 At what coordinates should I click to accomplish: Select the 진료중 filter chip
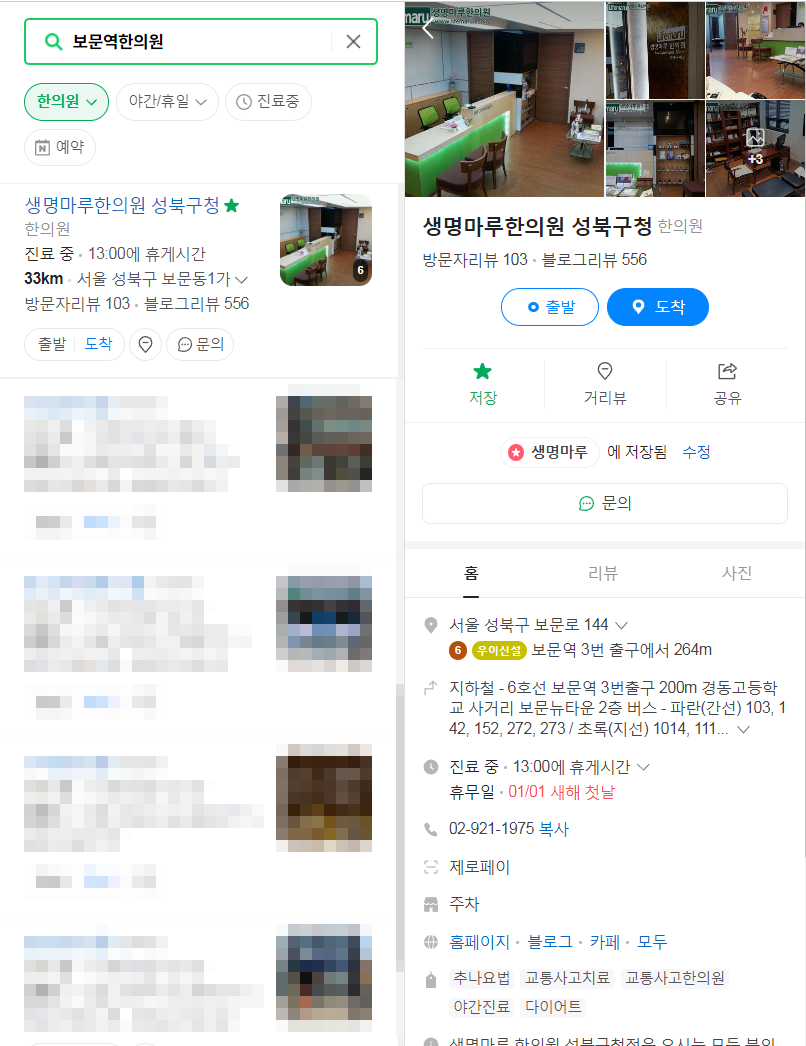tap(268, 102)
